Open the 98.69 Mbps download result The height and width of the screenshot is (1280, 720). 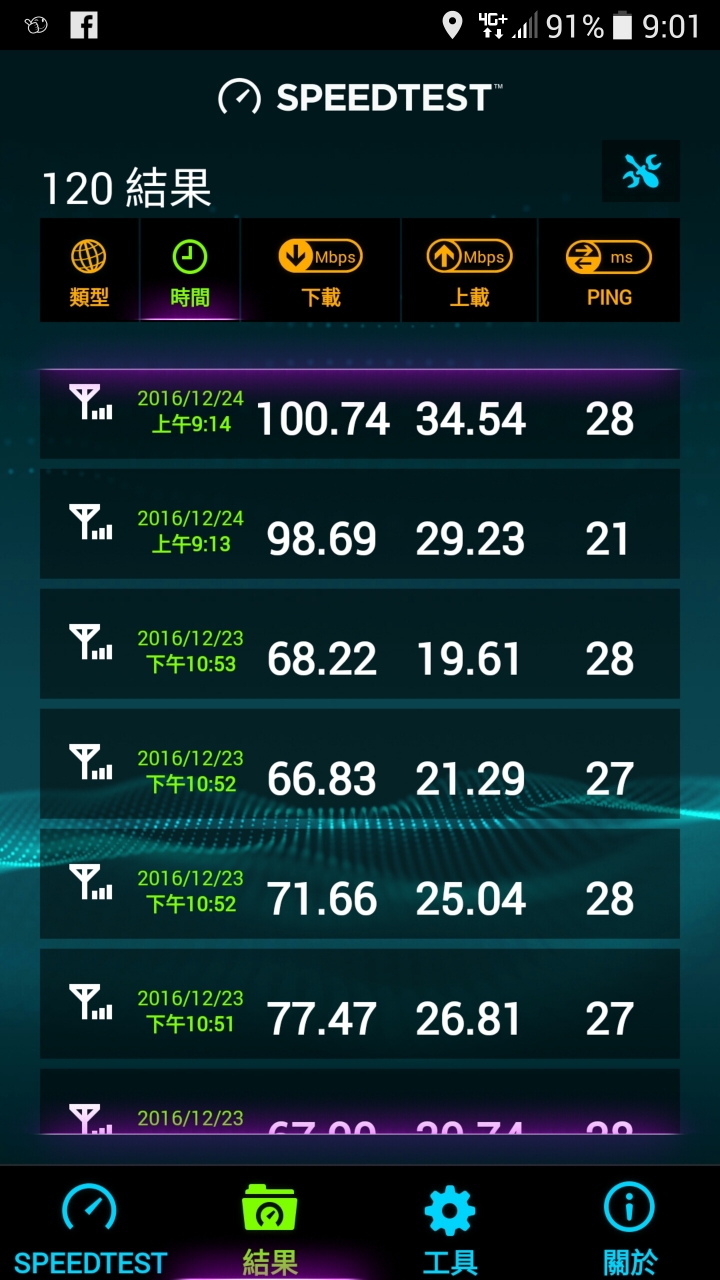tap(360, 524)
